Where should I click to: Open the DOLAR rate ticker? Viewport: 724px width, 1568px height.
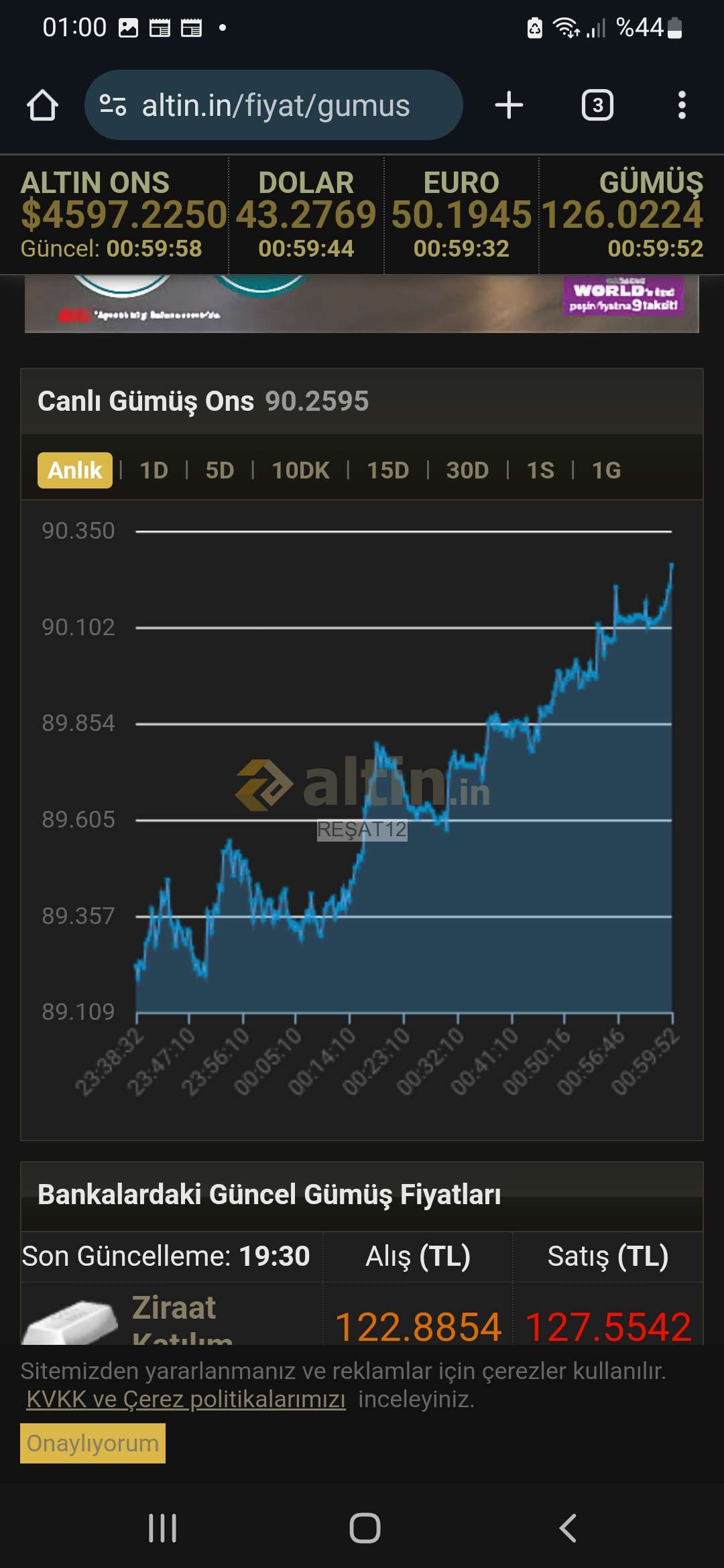(306, 214)
